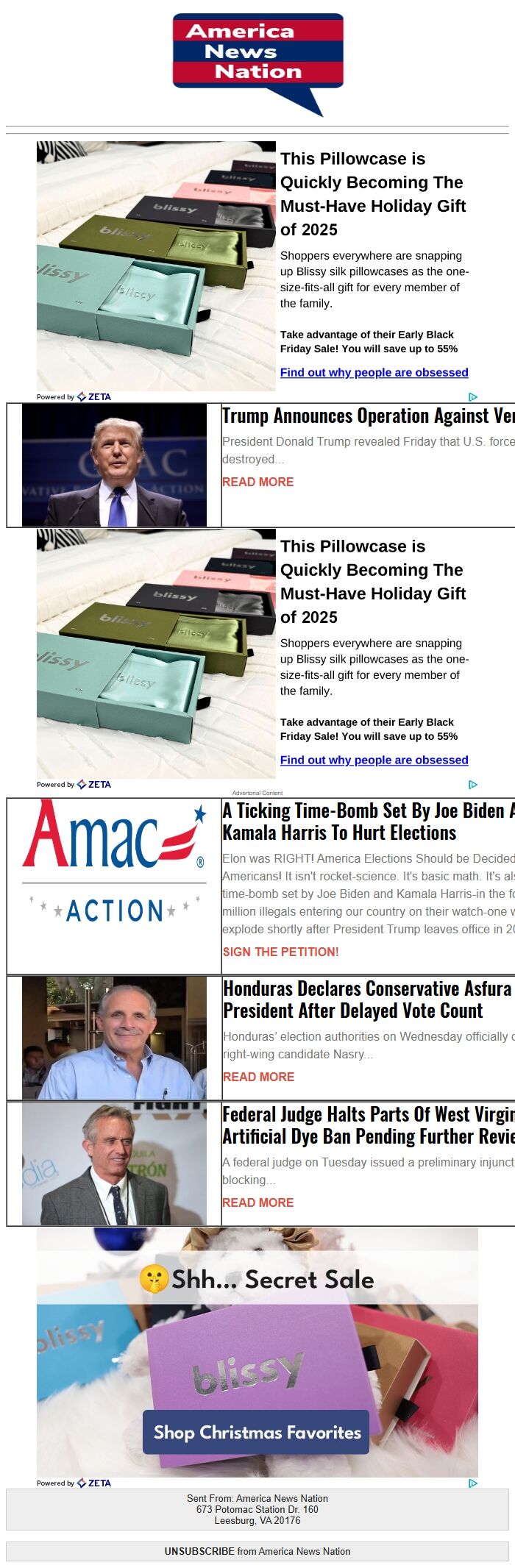This screenshot has height=1568, width=515.
Task: Tap the Federal Judge Halts headline
Action: point(368,1125)
